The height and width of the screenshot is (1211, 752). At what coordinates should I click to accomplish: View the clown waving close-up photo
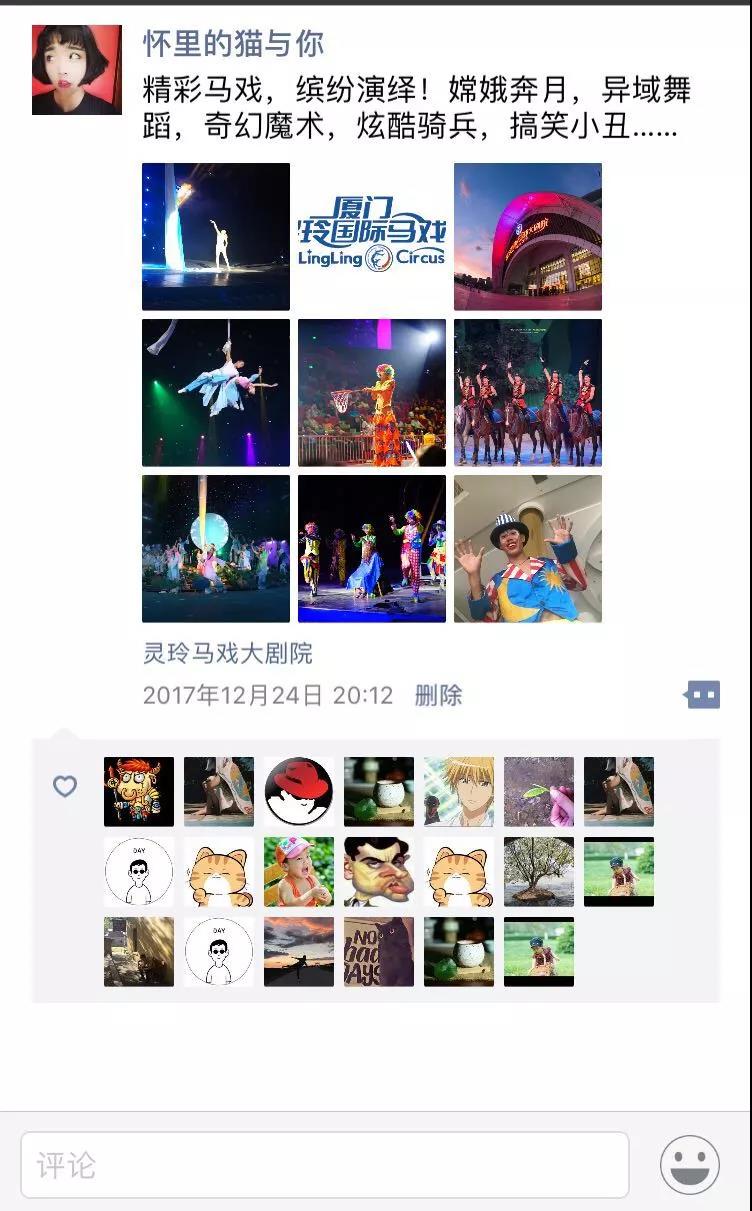(x=527, y=549)
